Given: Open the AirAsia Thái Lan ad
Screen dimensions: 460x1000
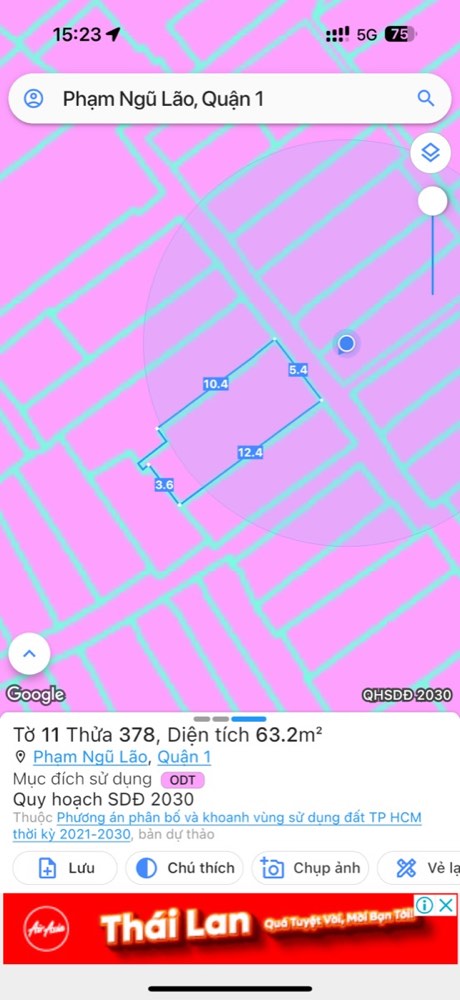Looking at the screenshot, I should tap(230, 929).
